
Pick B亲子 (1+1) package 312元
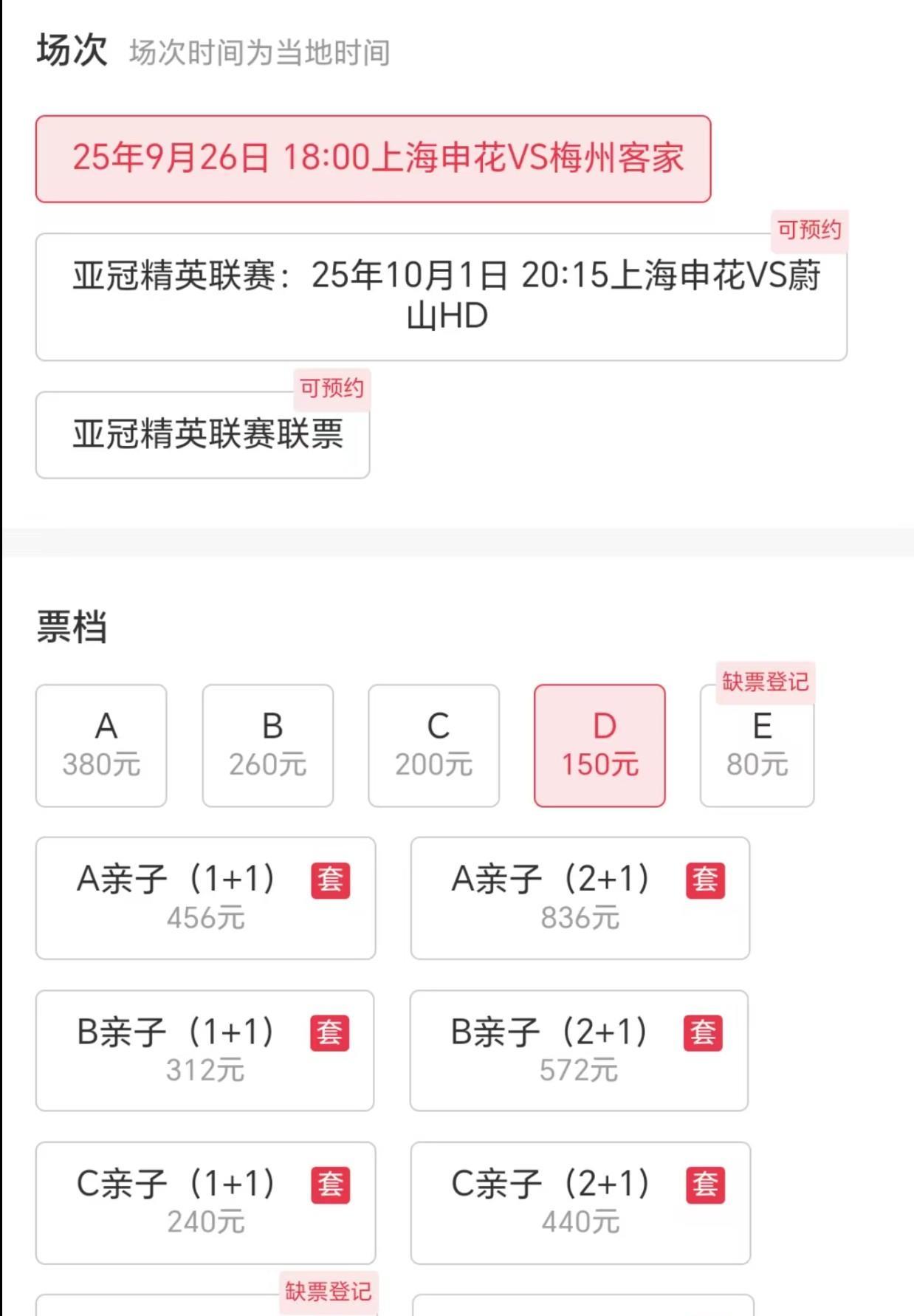point(205,1050)
